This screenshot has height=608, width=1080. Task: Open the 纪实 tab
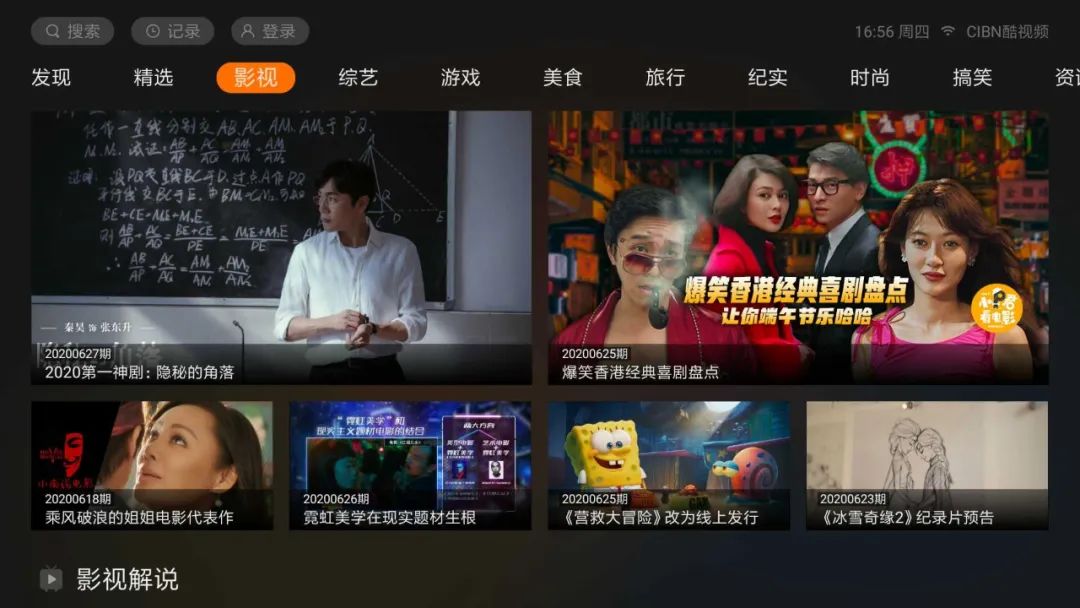767,78
